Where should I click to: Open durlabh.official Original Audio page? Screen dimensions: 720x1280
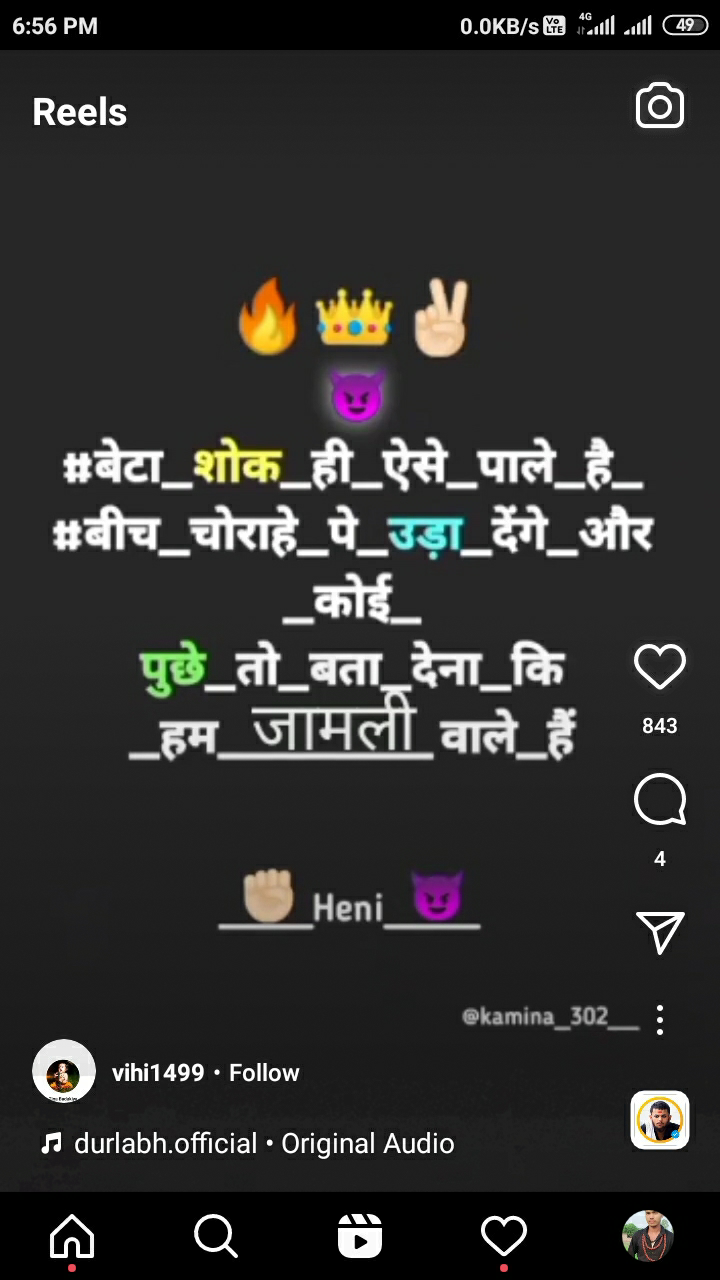pyautogui.click(x=262, y=1144)
